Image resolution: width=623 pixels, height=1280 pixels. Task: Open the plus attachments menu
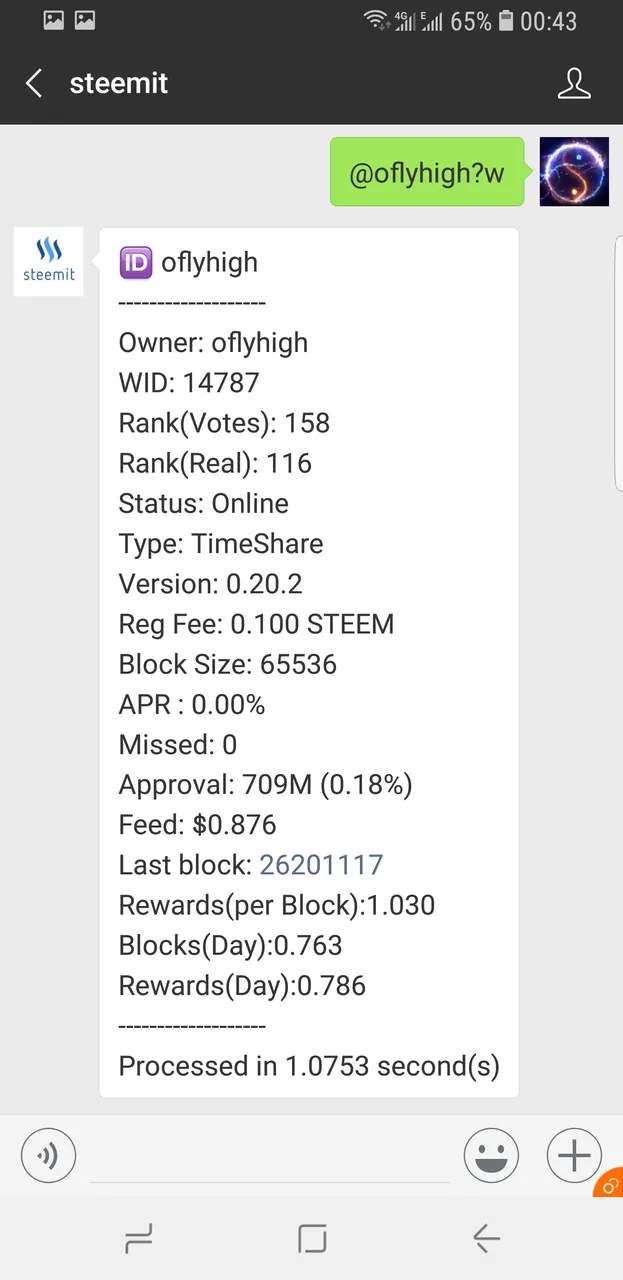click(574, 1156)
